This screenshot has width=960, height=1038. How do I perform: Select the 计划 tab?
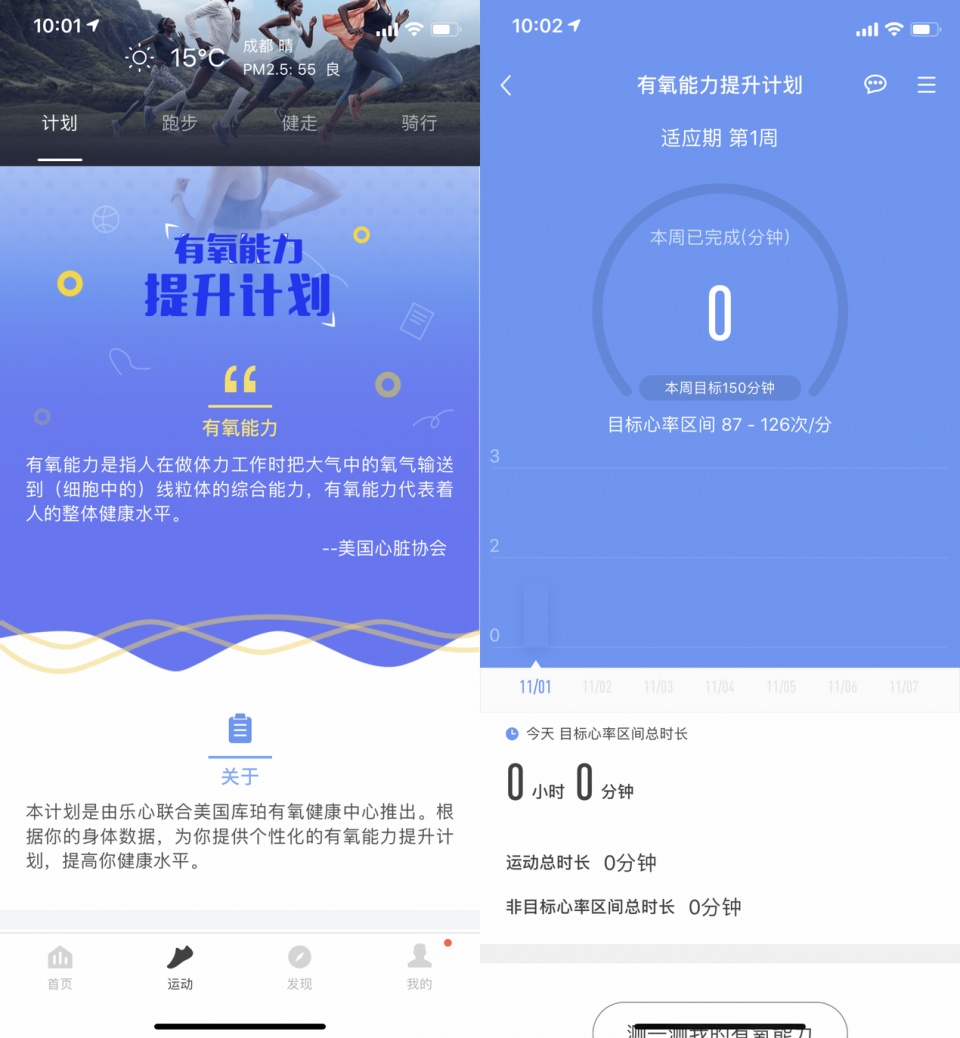(x=59, y=124)
